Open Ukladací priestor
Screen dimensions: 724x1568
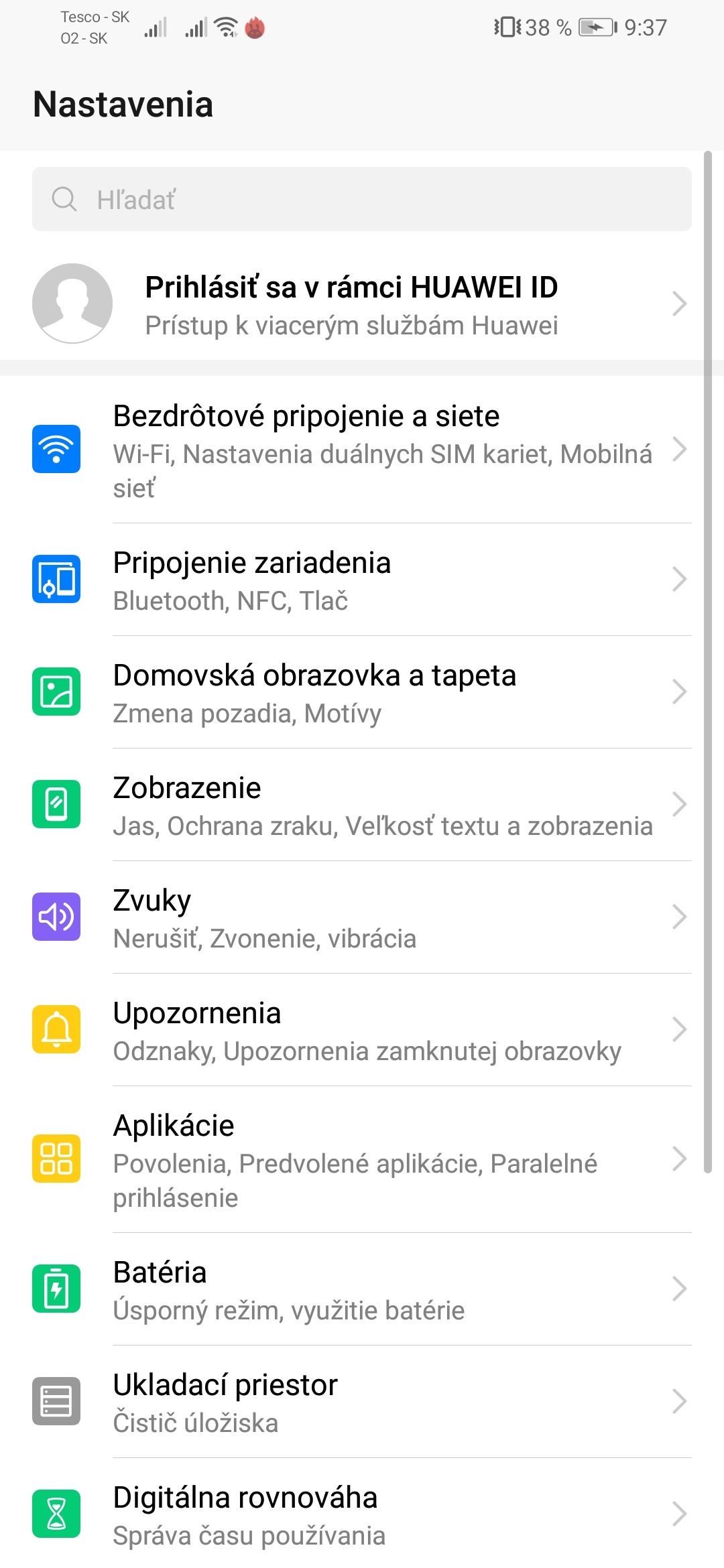point(362,1402)
